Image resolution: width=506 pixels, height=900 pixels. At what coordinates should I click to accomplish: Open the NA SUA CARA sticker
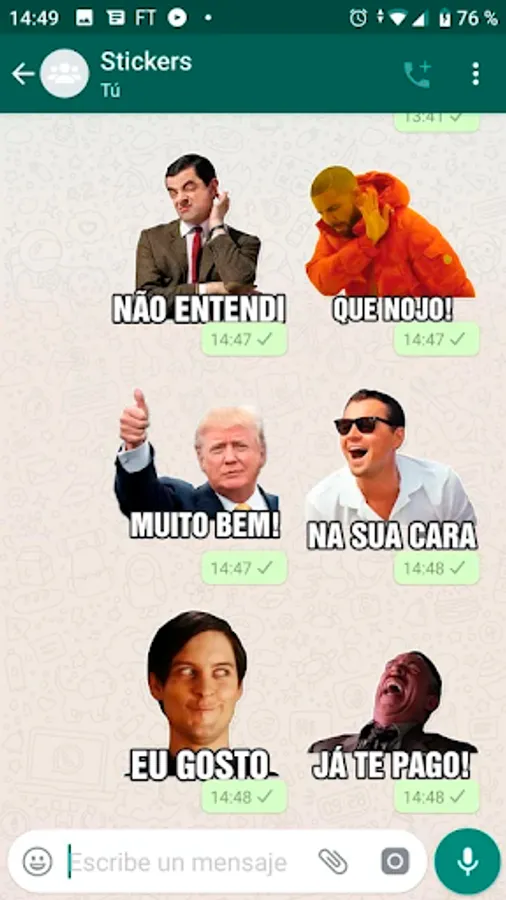coord(391,470)
